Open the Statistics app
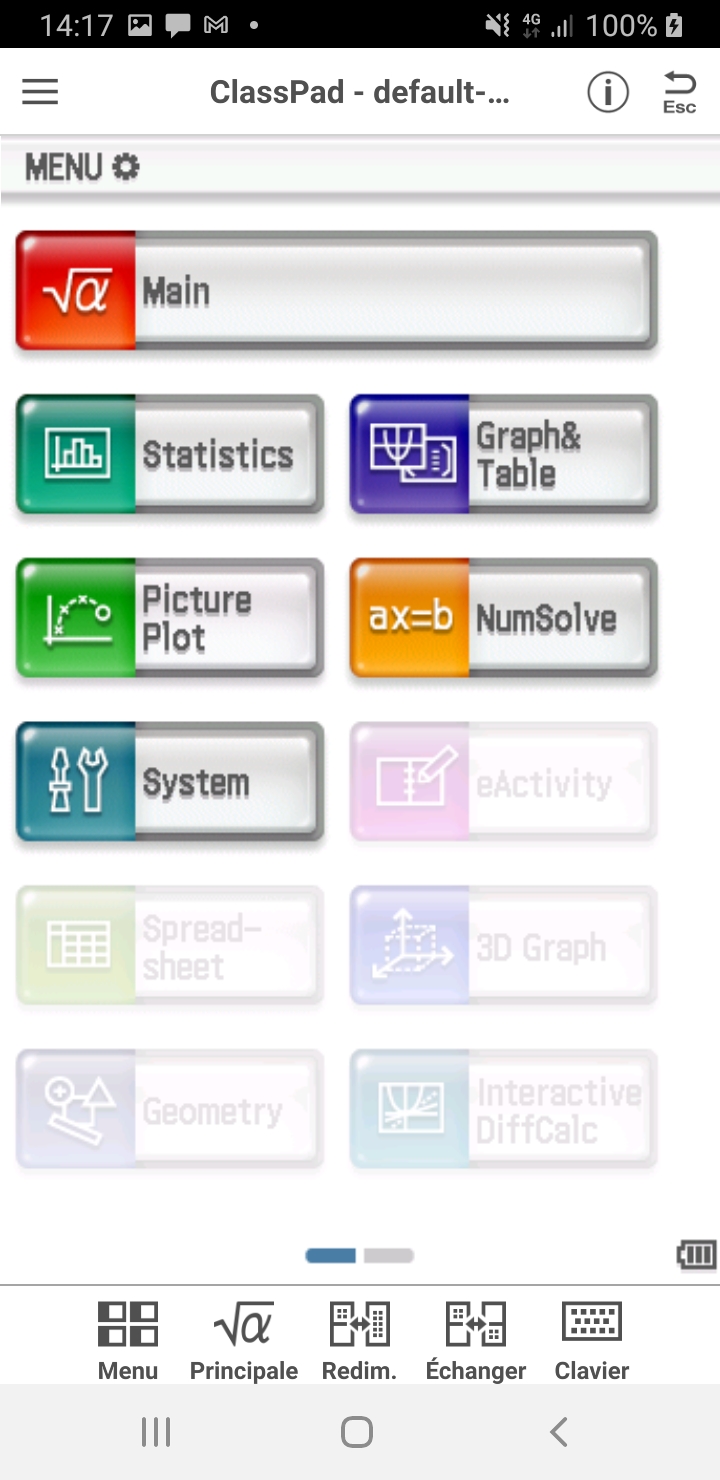Viewport: 720px width, 1480px height. click(170, 454)
